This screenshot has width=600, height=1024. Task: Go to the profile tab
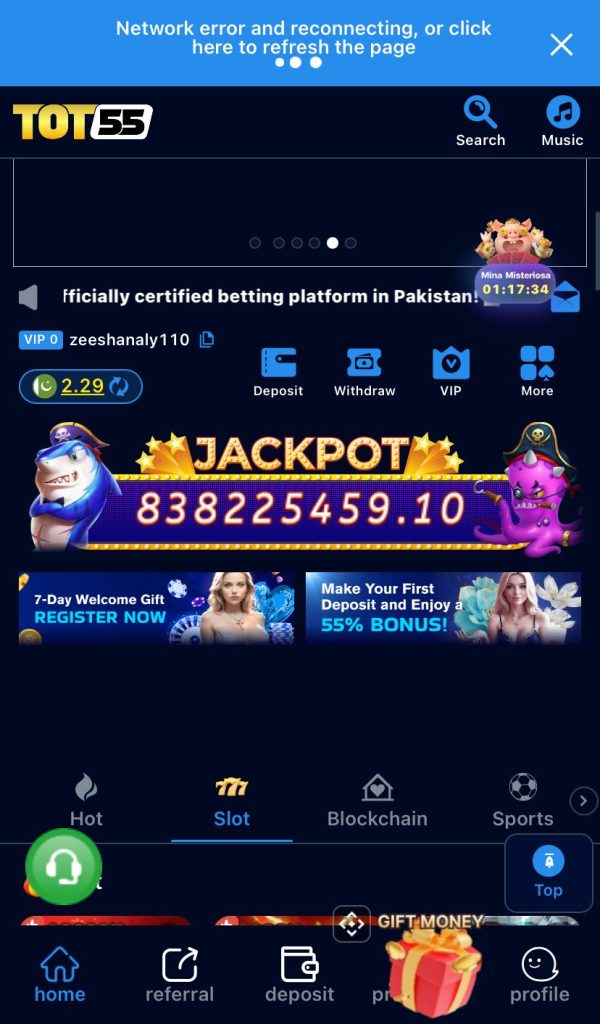click(539, 975)
